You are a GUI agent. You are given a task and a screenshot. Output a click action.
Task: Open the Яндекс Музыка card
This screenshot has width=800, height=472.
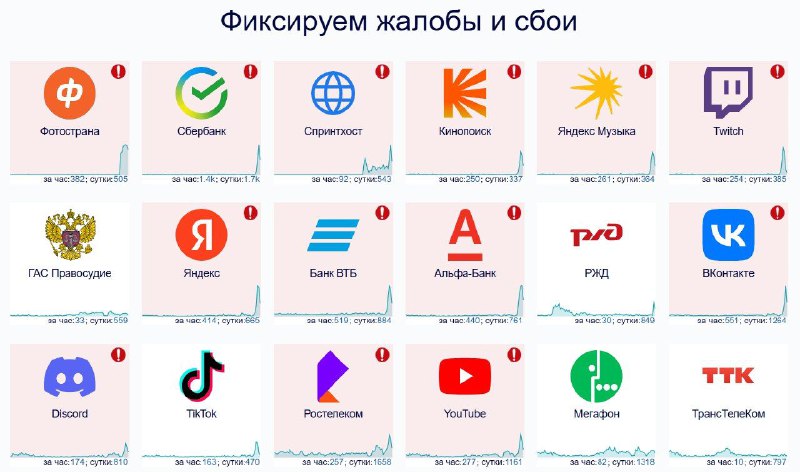[x=597, y=110]
